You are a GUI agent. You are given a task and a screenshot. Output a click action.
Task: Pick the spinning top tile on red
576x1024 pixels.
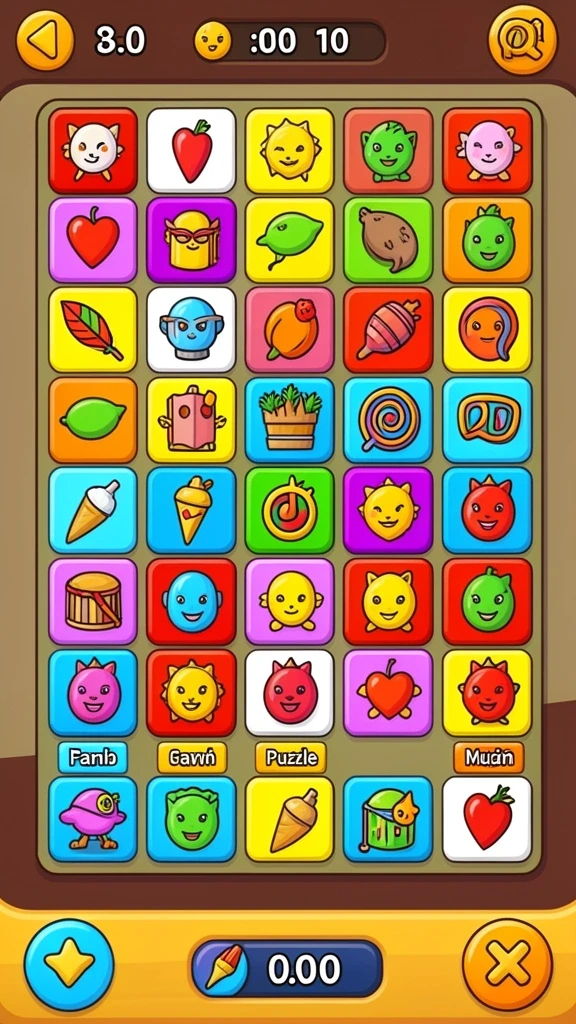pos(389,330)
